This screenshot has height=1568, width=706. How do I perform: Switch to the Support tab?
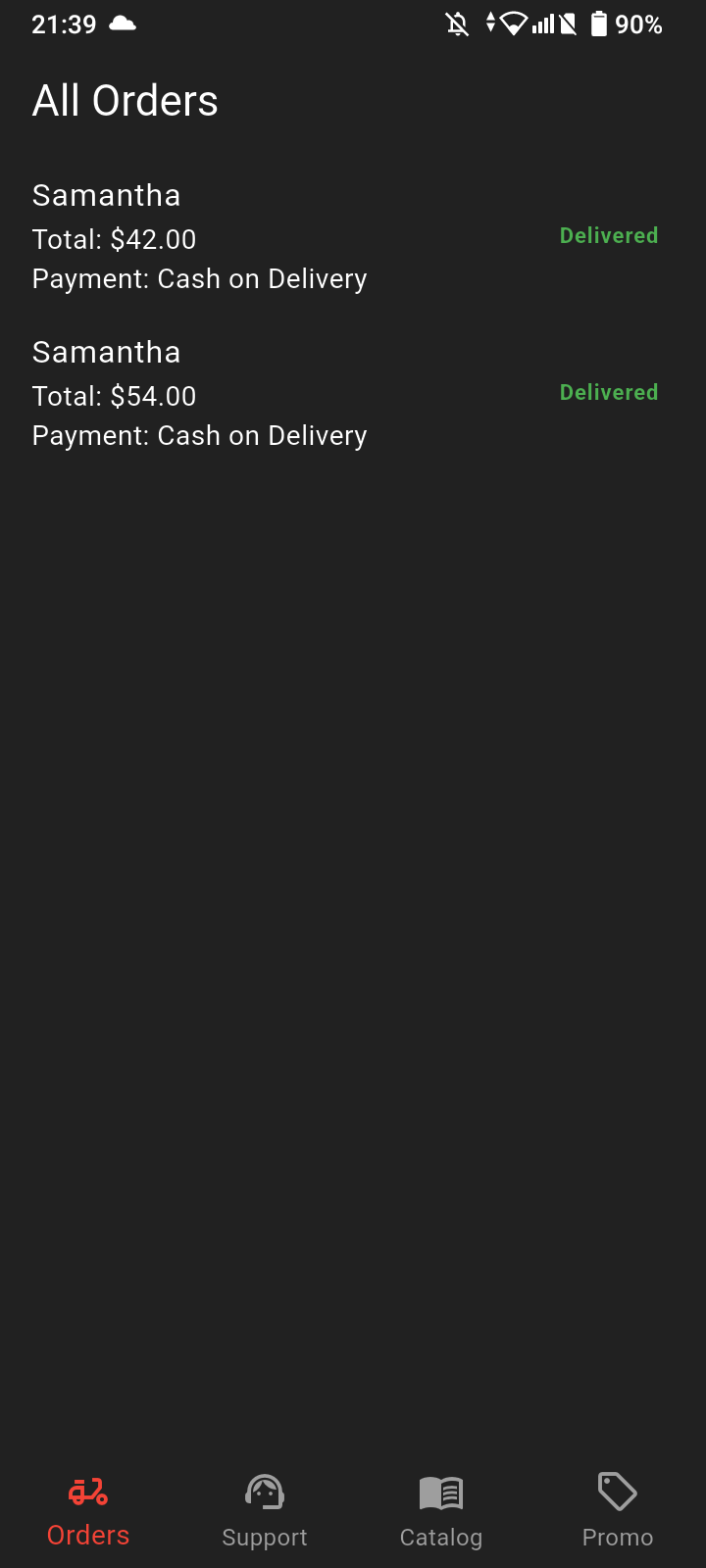[265, 1511]
